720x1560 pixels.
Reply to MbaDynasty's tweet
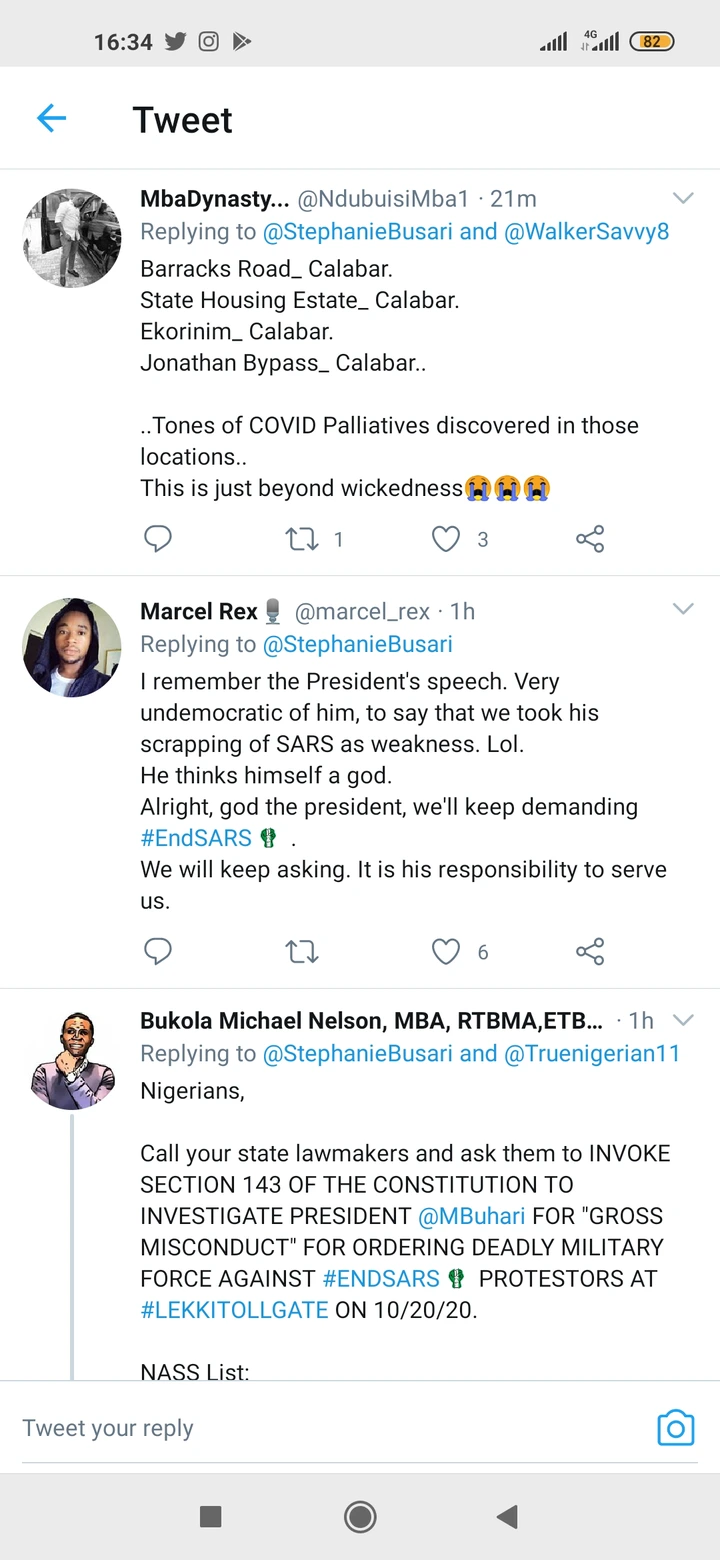tap(158, 539)
